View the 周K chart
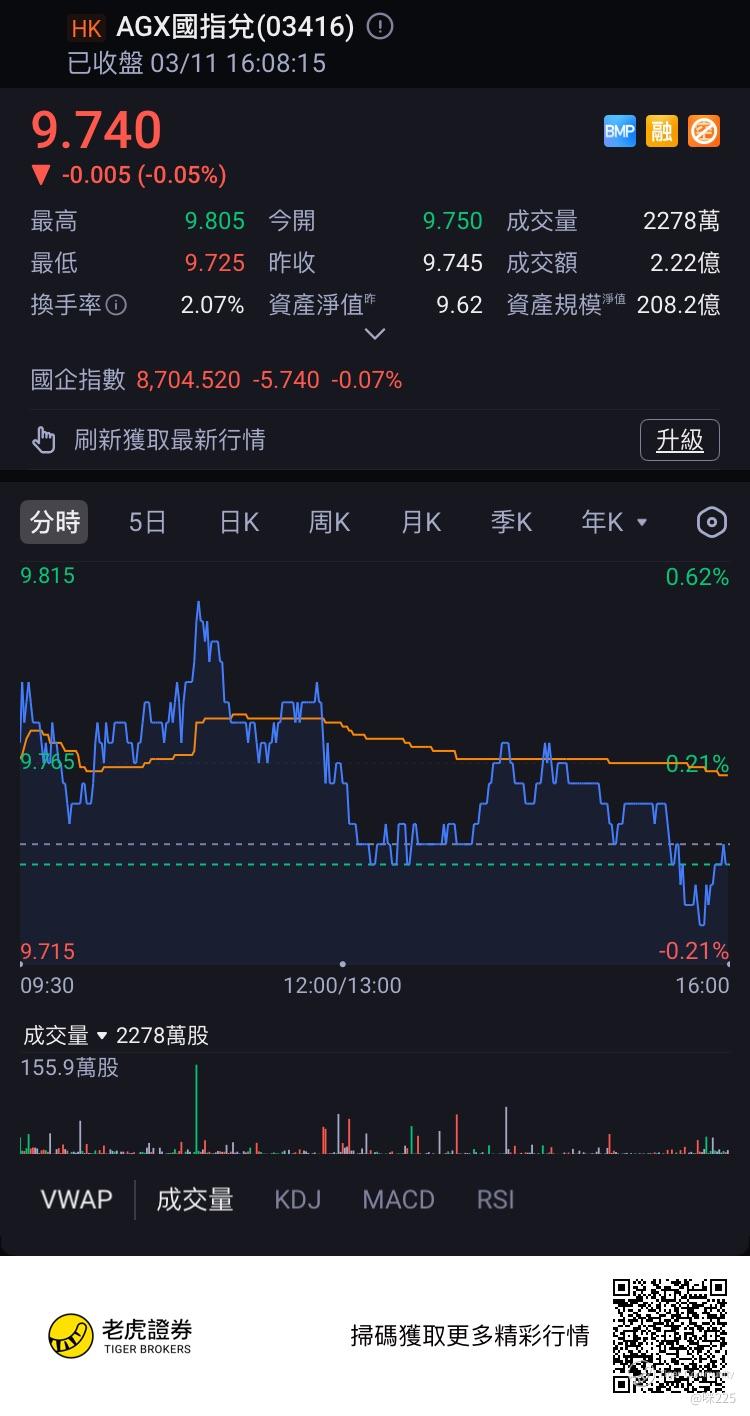750x1416 pixels. pyautogui.click(x=329, y=522)
